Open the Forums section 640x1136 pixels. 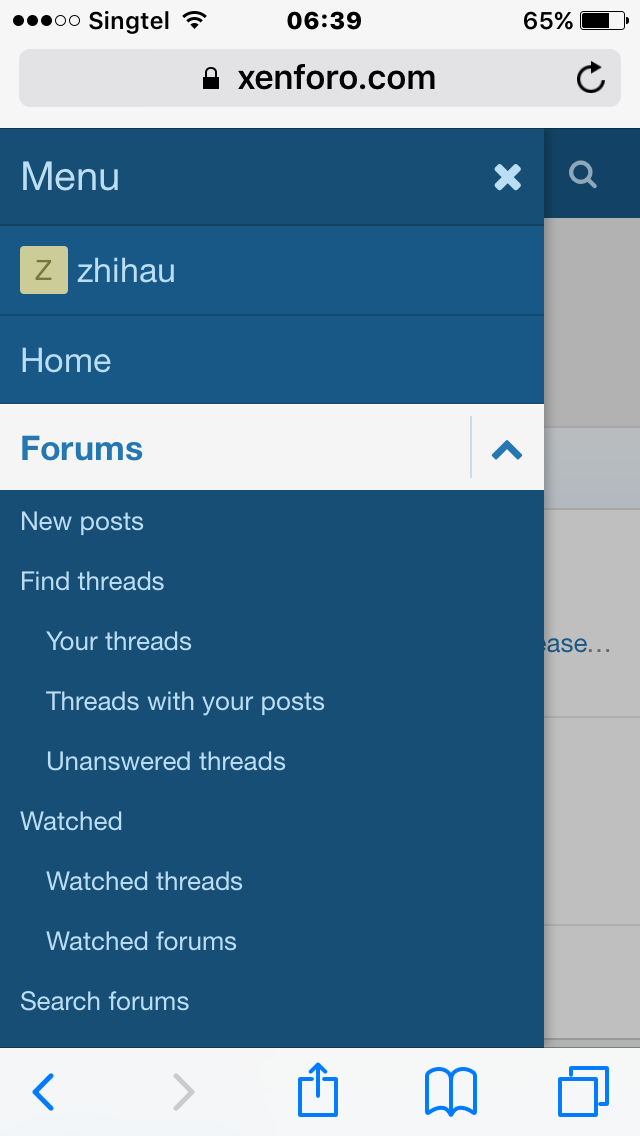coord(82,448)
